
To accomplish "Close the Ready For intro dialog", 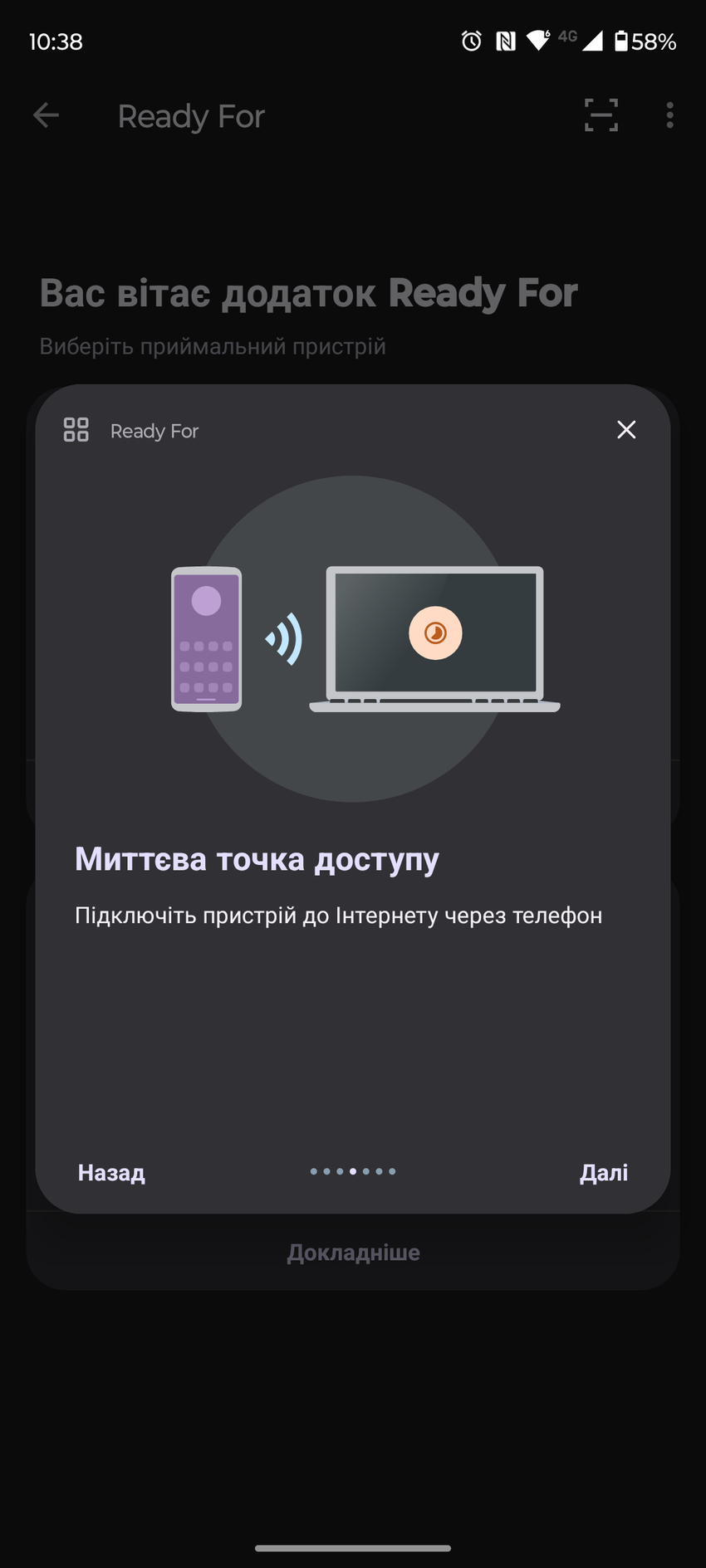I will click(x=626, y=429).
